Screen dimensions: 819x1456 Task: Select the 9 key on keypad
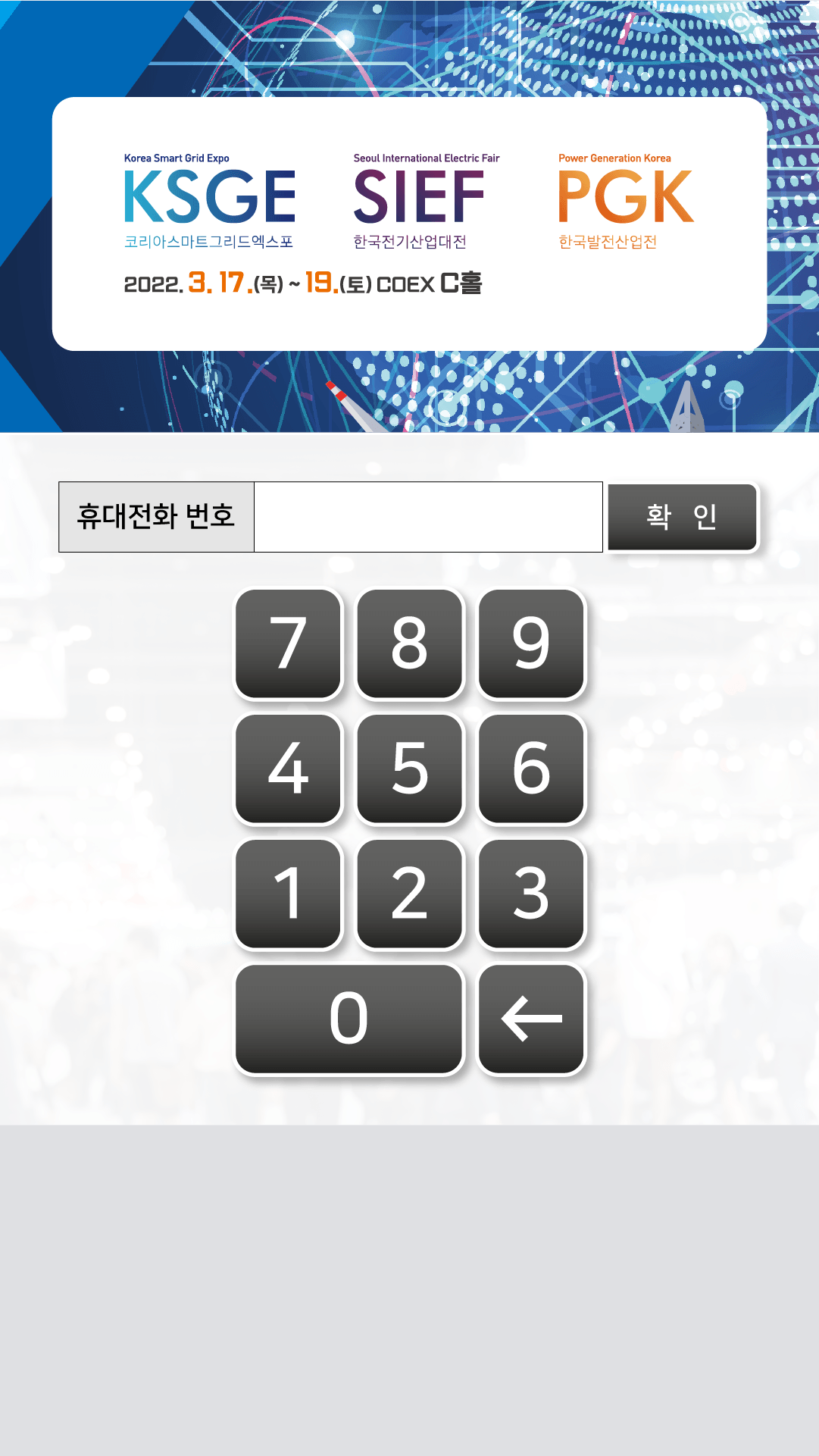(x=531, y=643)
